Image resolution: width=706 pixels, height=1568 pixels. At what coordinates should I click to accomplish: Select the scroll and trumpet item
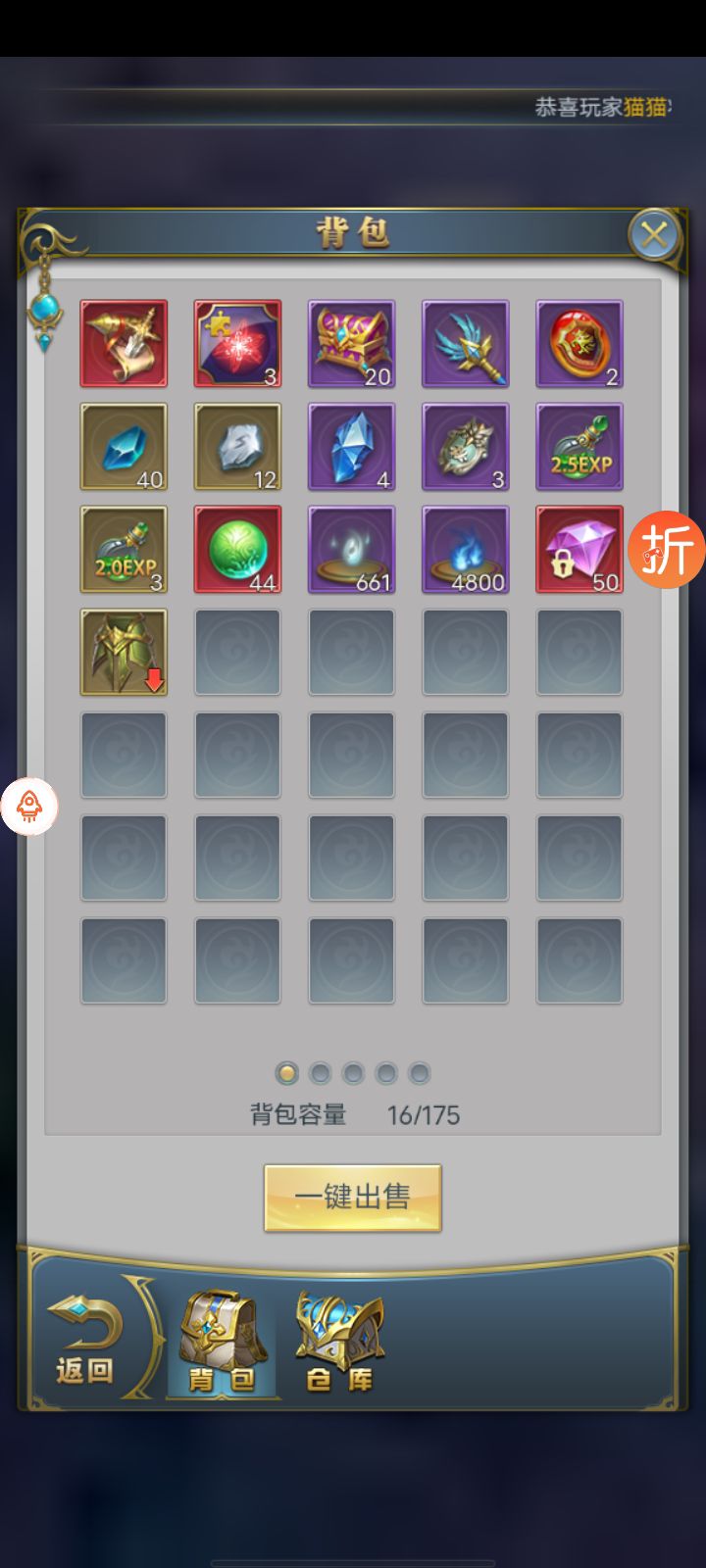click(x=124, y=343)
